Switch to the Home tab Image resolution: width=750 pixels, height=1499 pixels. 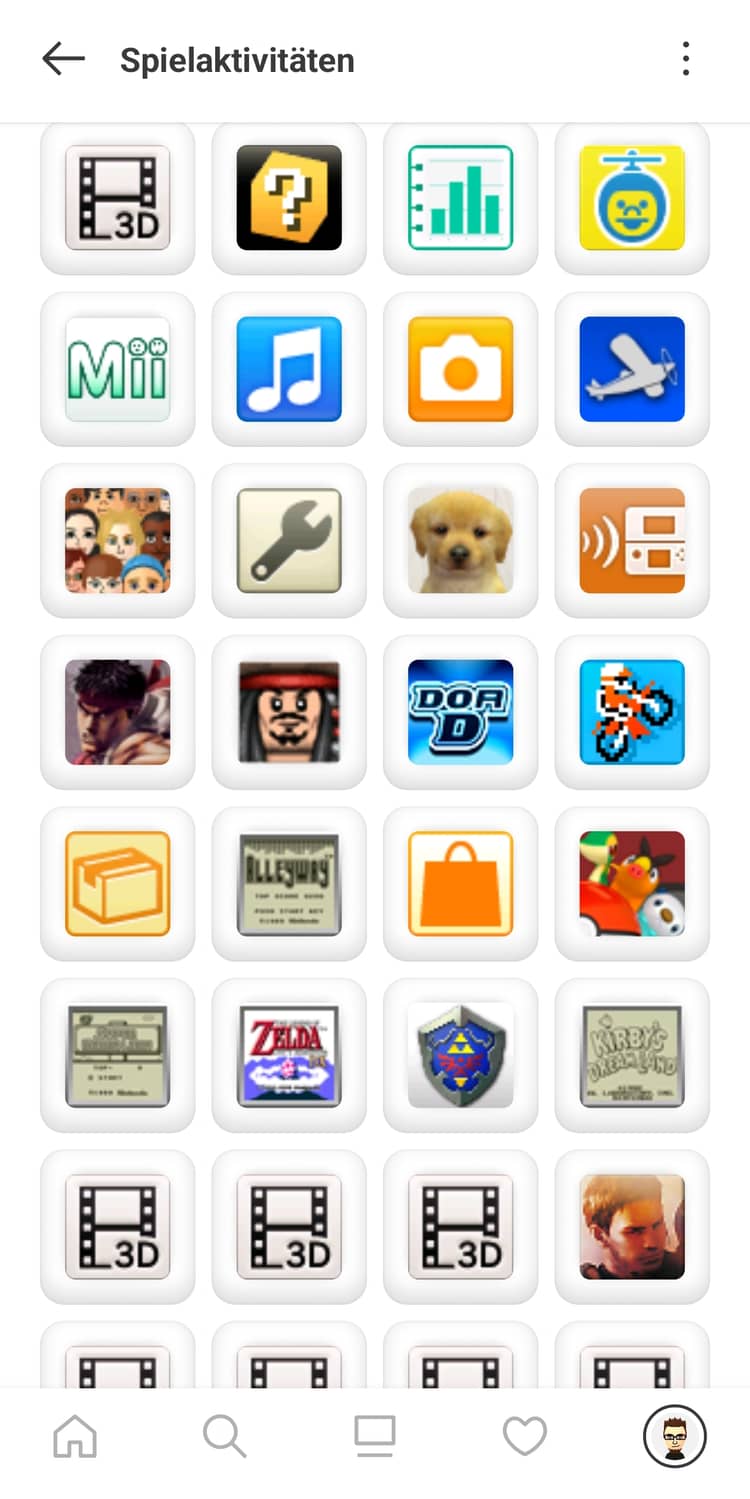coord(75,1437)
